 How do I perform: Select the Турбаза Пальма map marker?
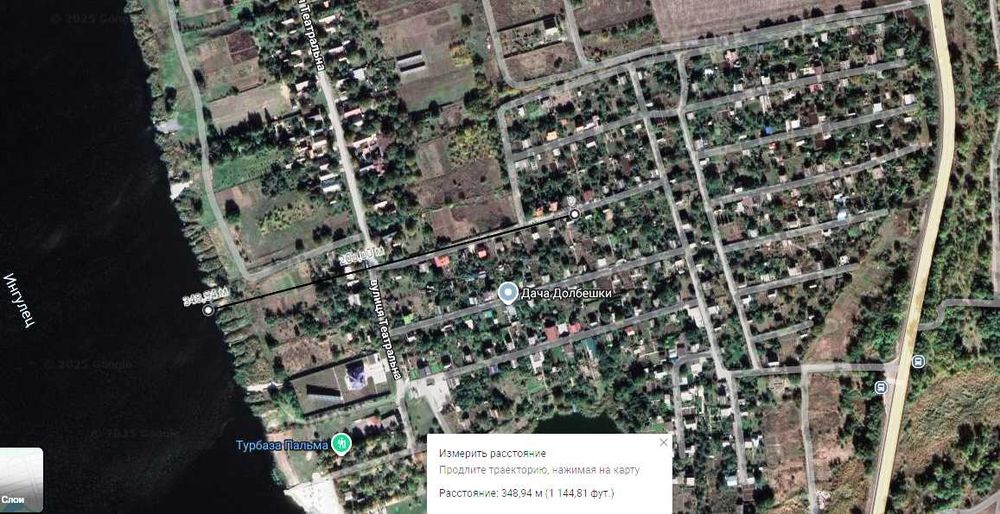click(342, 441)
